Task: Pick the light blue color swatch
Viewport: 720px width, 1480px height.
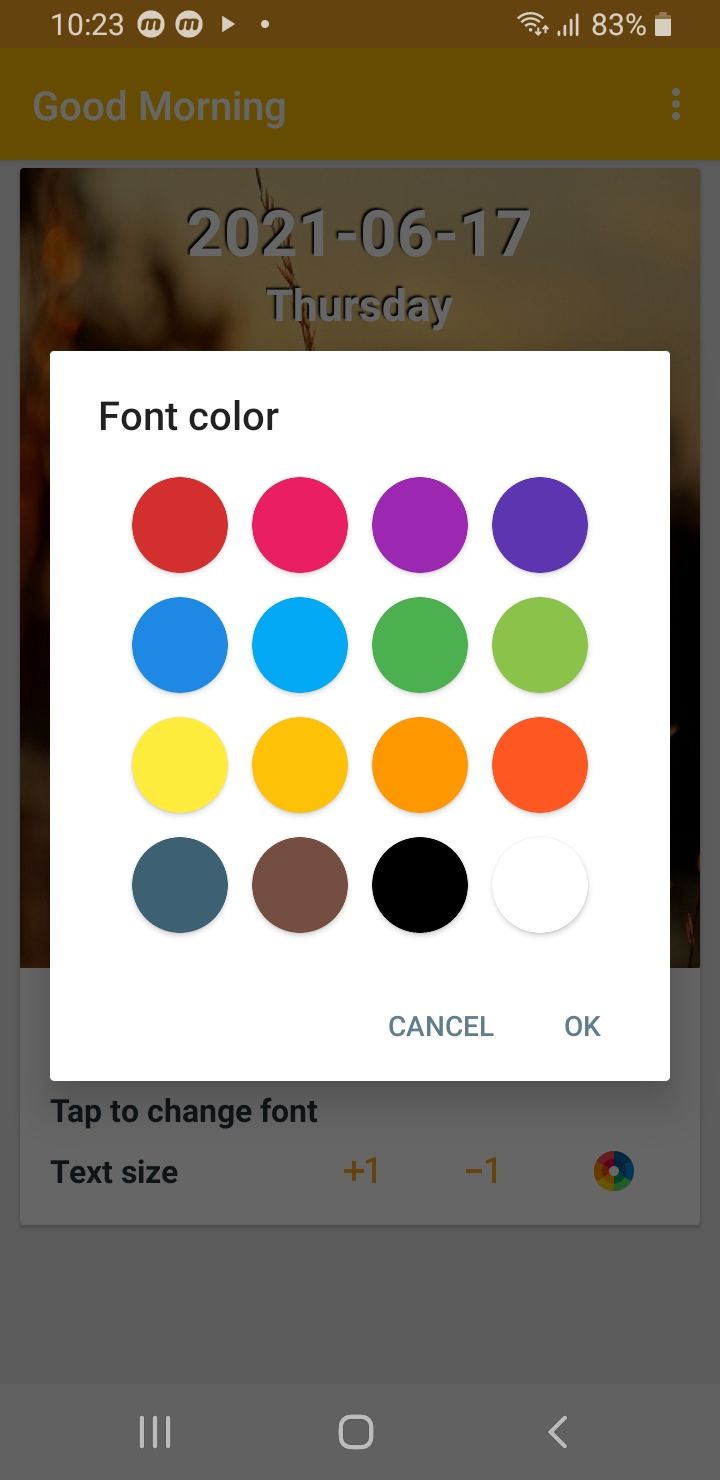Action: click(x=300, y=645)
